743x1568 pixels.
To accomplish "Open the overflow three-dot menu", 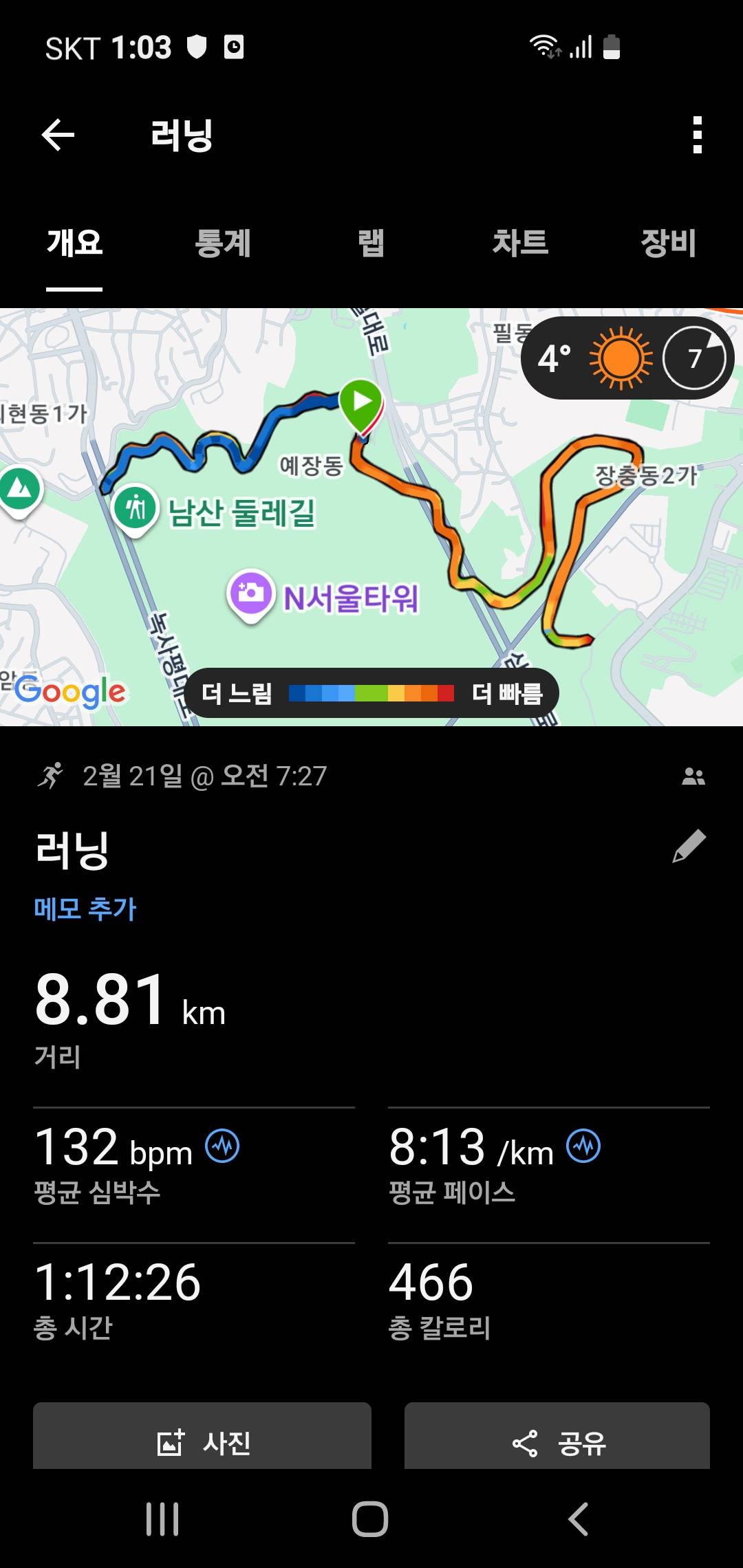I will click(696, 135).
